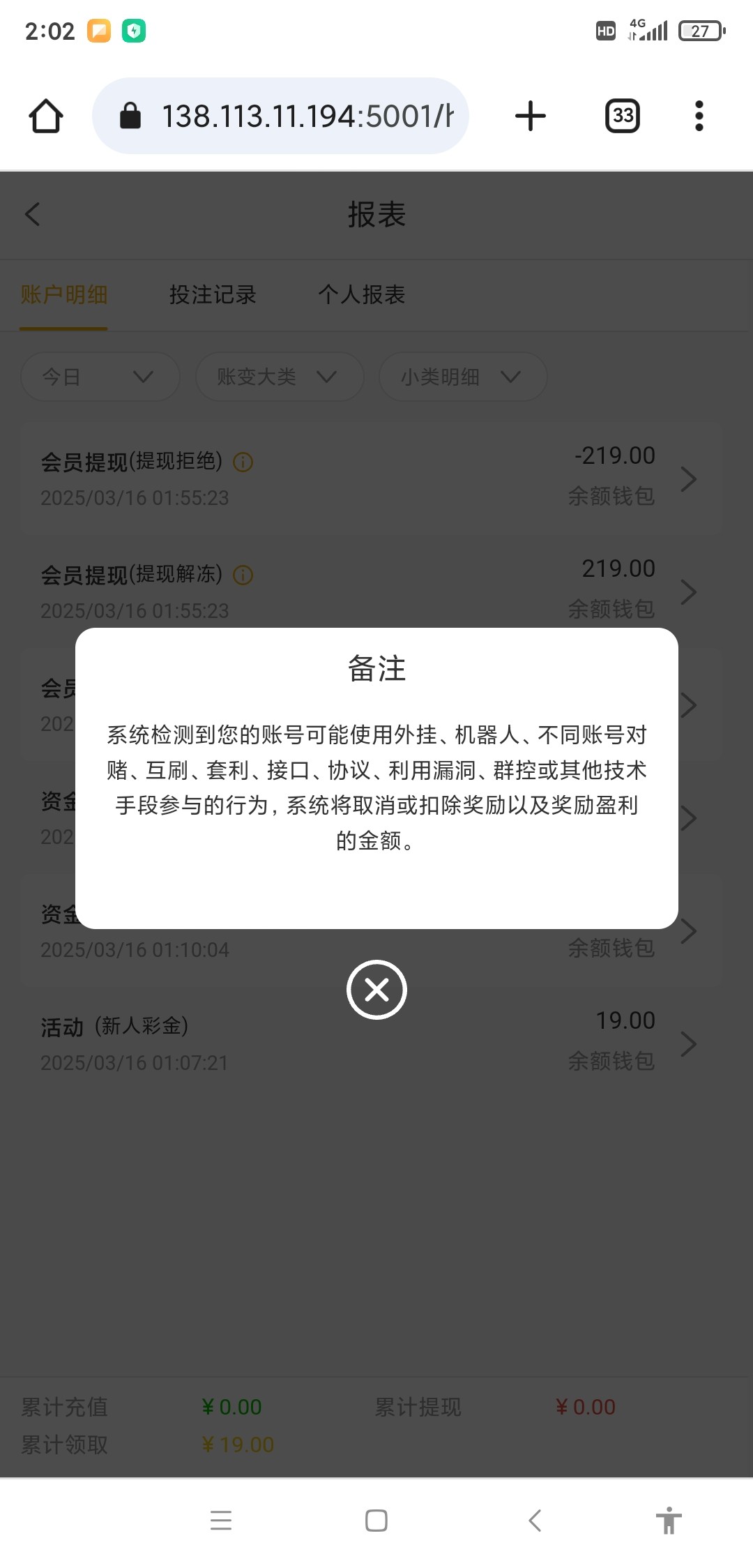The image size is (753, 1568).
Task: Expand the 小类明细 dropdown
Action: pyautogui.click(x=462, y=377)
